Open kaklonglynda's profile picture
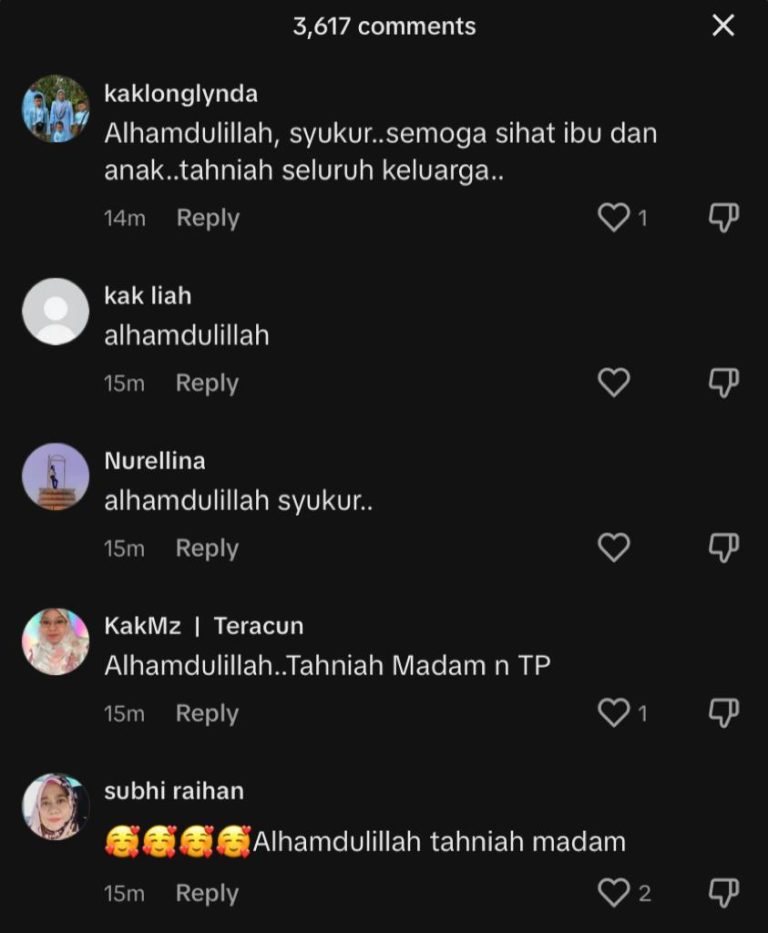 point(56,108)
